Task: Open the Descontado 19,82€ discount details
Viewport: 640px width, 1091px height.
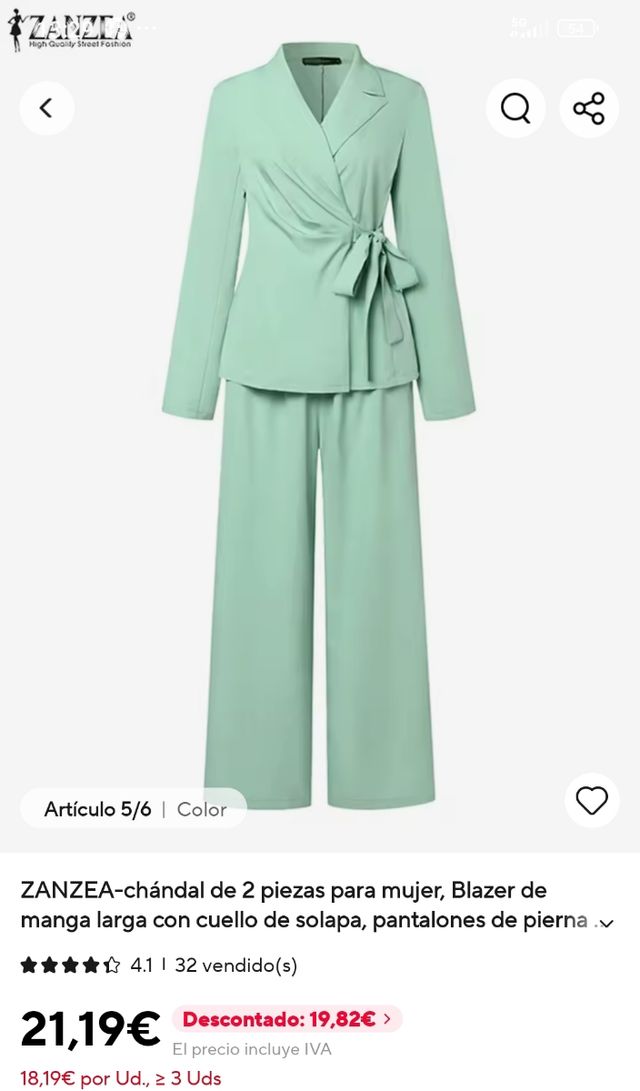Action: (287, 1019)
